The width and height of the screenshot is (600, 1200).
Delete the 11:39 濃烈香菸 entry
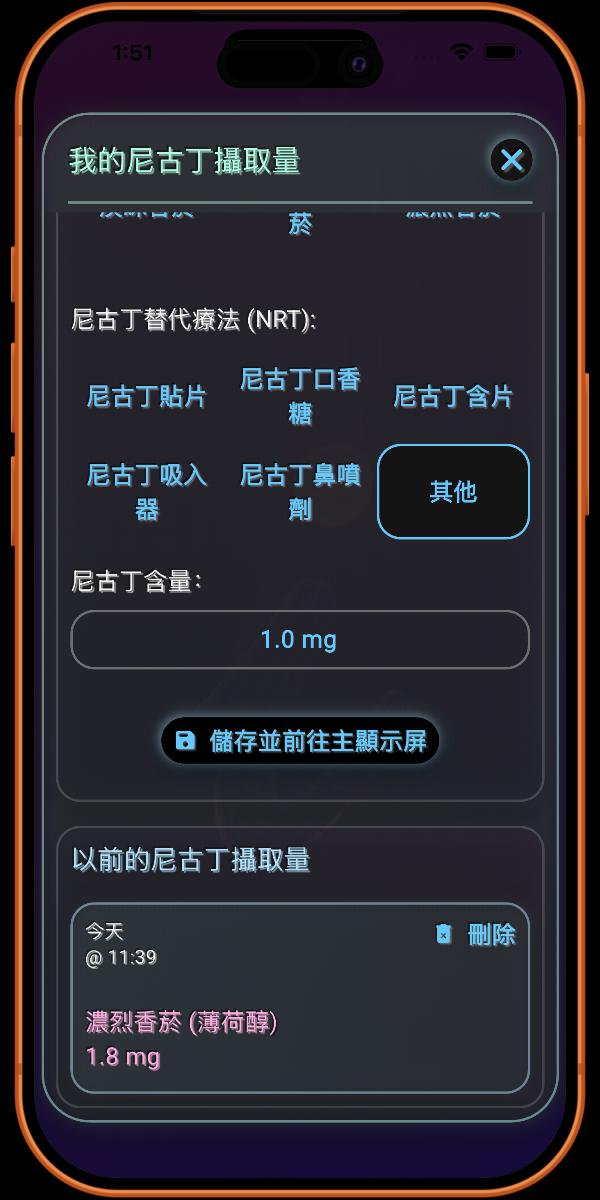(x=477, y=934)
